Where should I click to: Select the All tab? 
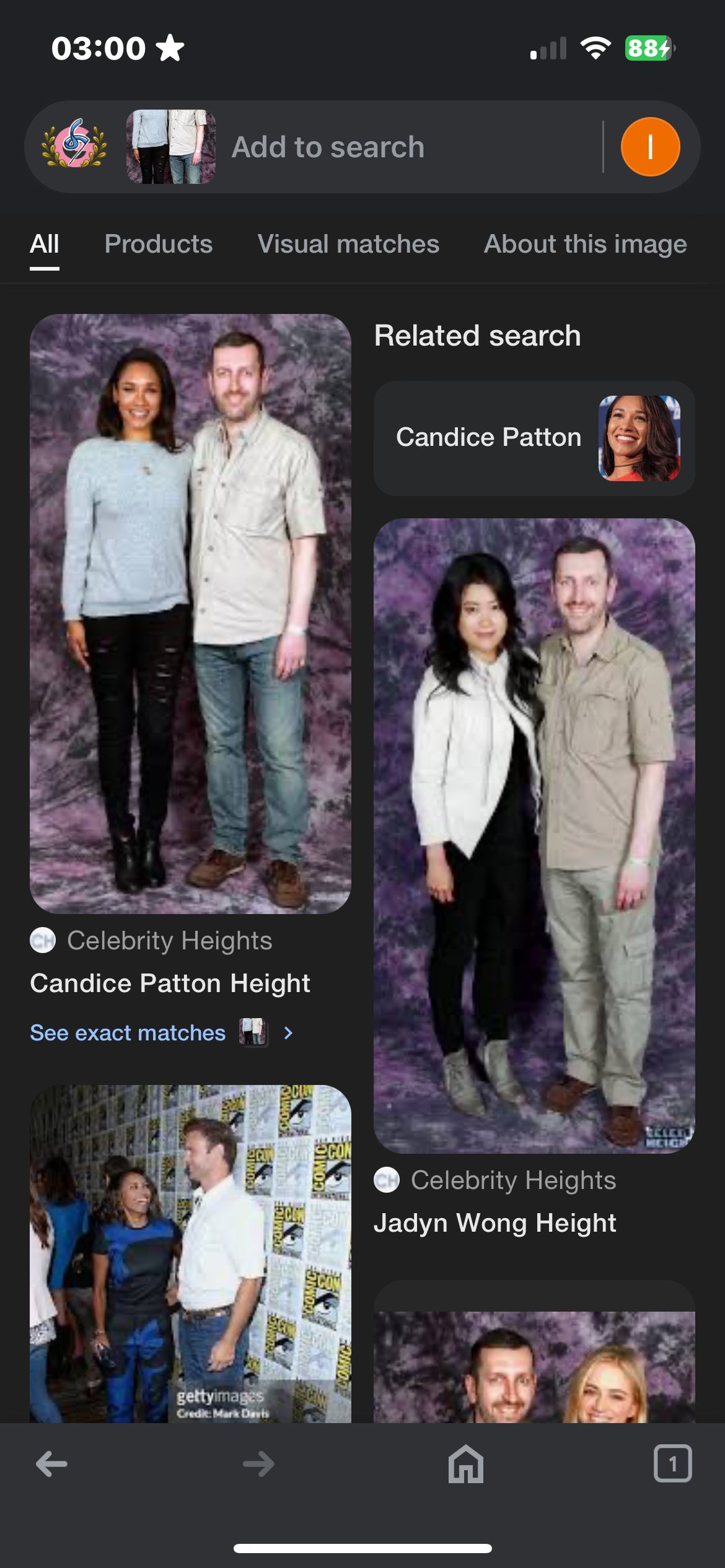tap(45, 244)
